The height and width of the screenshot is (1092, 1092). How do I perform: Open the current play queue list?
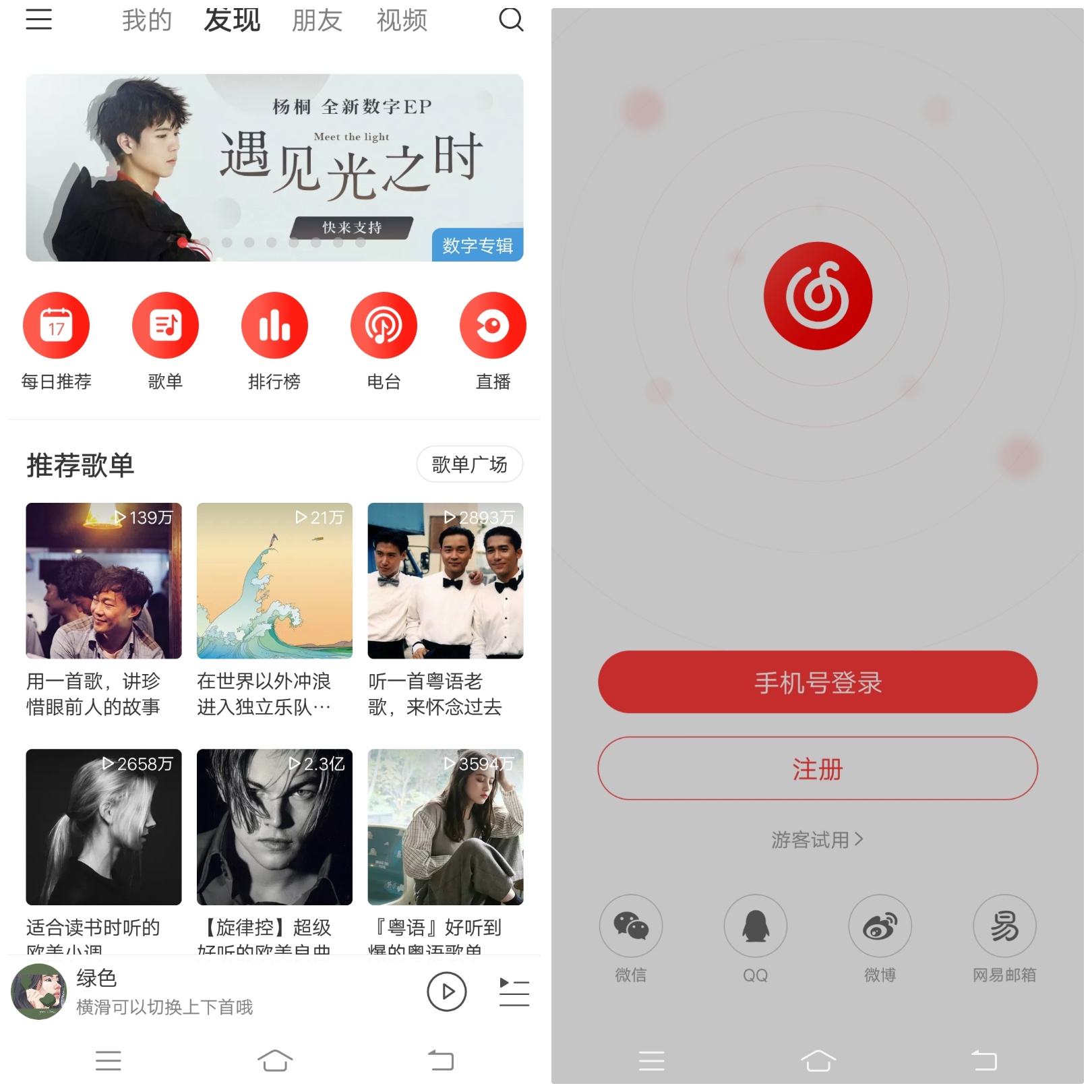click(514, 992)
